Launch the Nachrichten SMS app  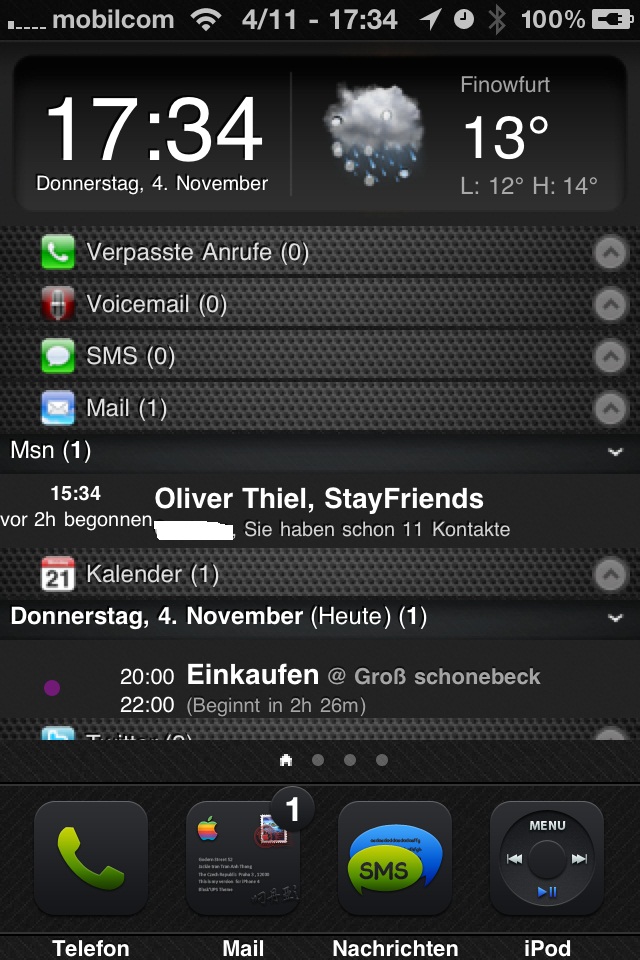click(395, 858)
